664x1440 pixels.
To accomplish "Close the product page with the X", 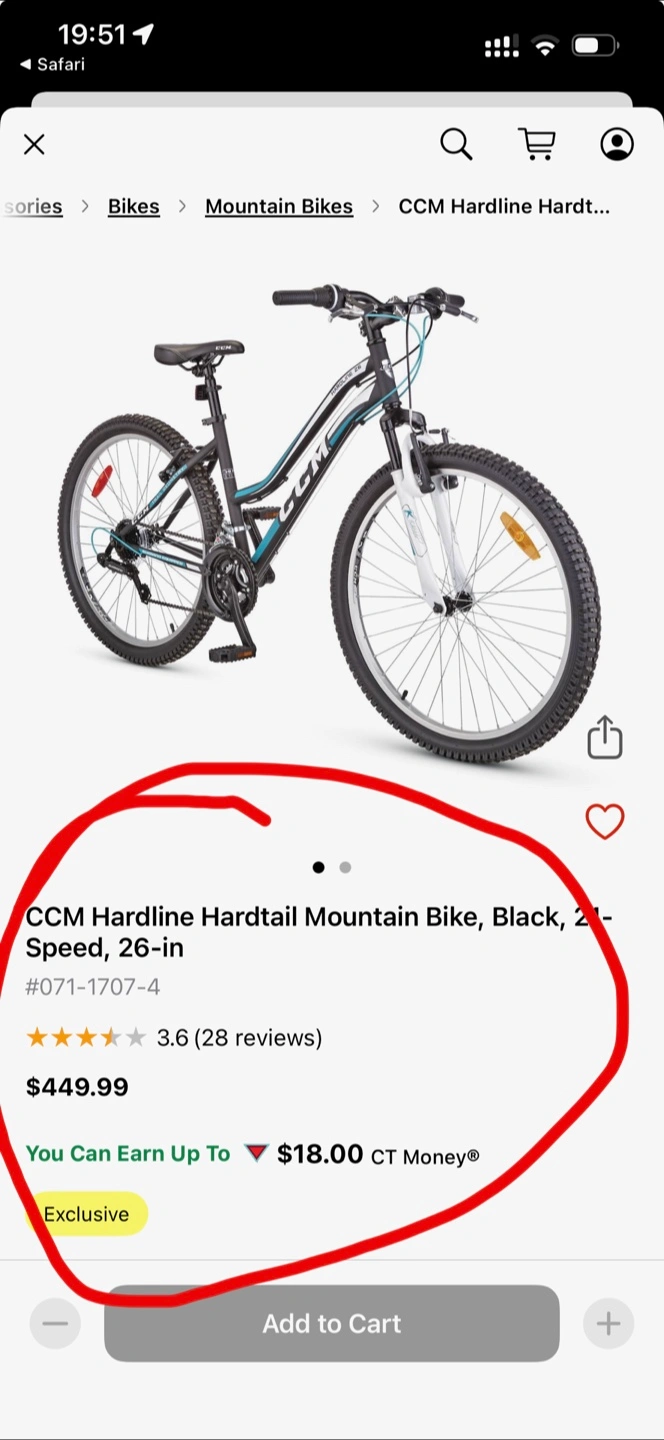I will (x=34, y=145).
